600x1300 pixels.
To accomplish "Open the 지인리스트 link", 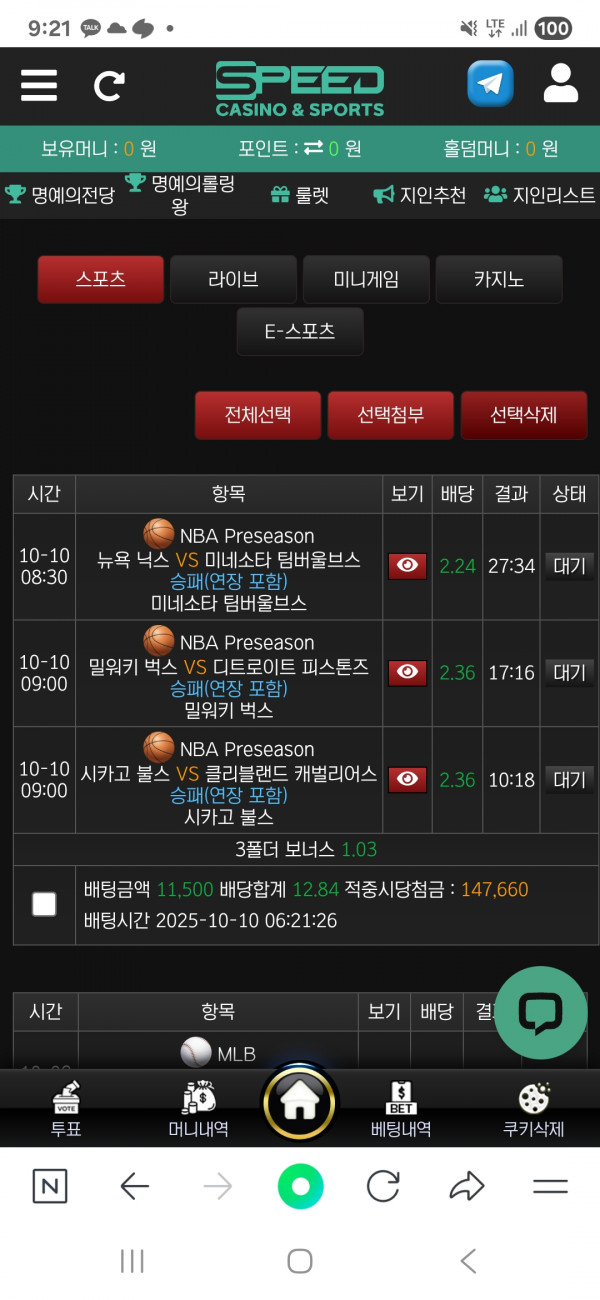I will pos(540,195).
